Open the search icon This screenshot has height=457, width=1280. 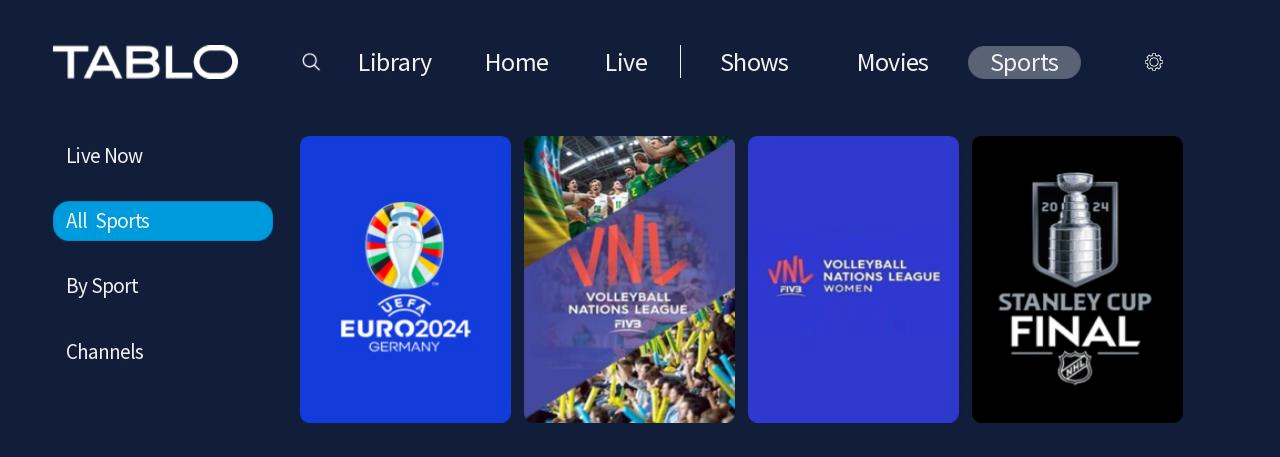(x=311, y=62)
